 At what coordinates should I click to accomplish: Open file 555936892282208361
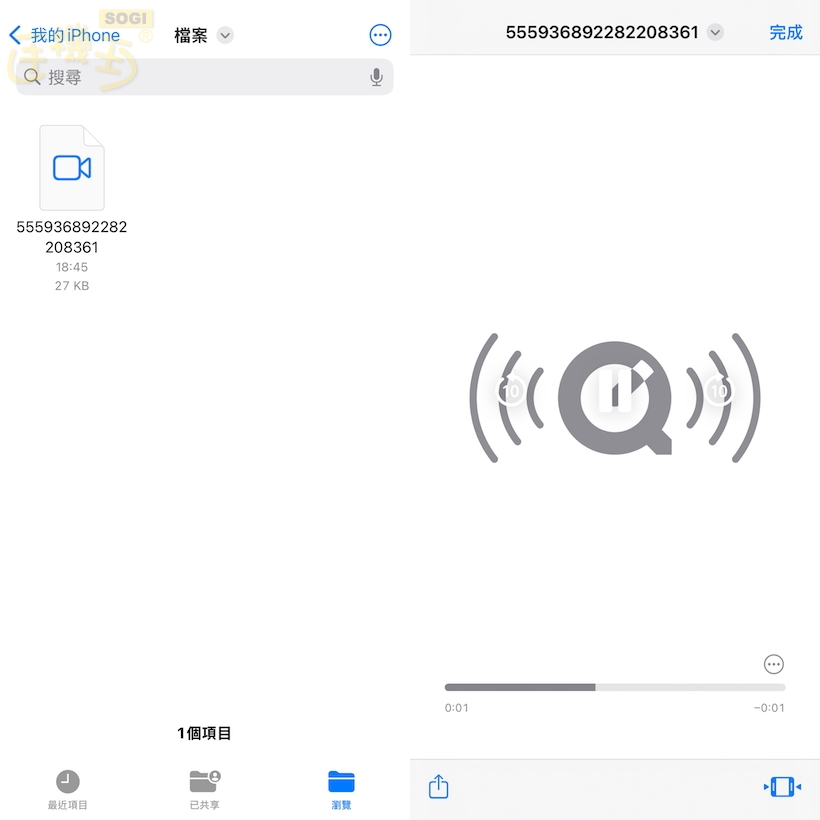72,168
